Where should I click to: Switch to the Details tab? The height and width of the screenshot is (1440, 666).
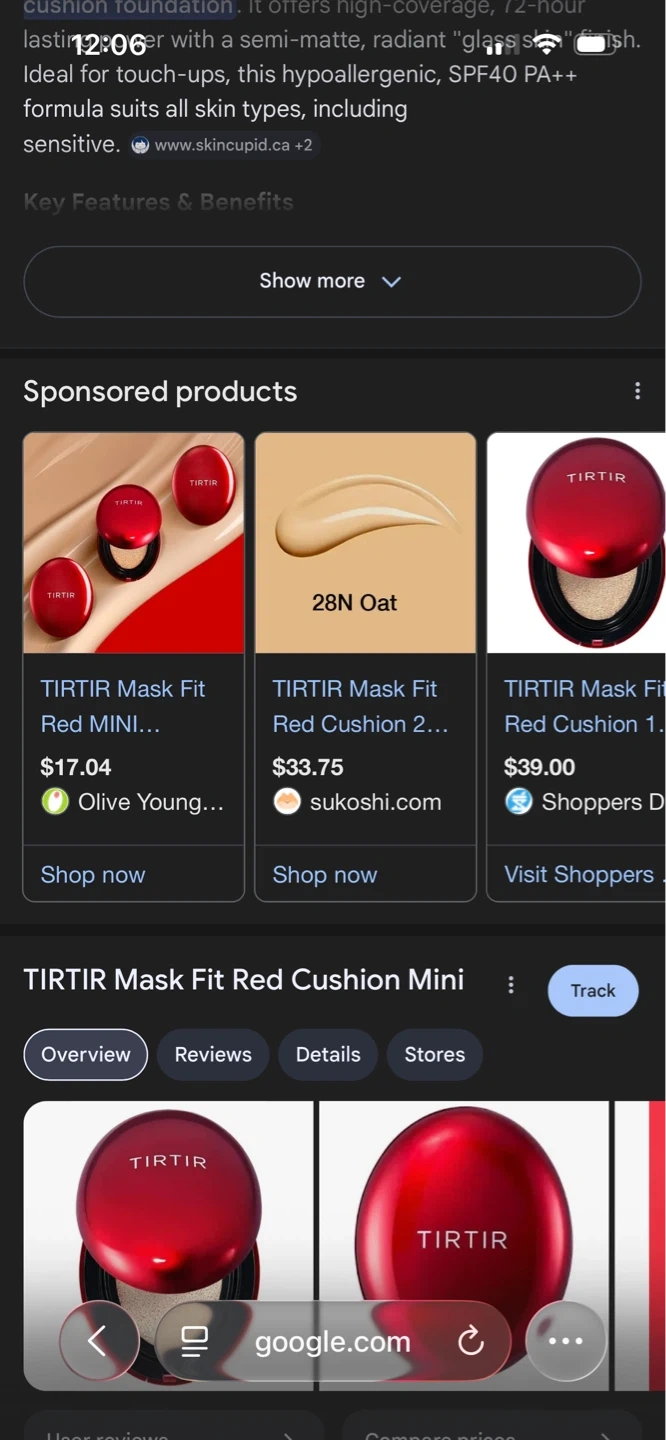coord(328,1055)
